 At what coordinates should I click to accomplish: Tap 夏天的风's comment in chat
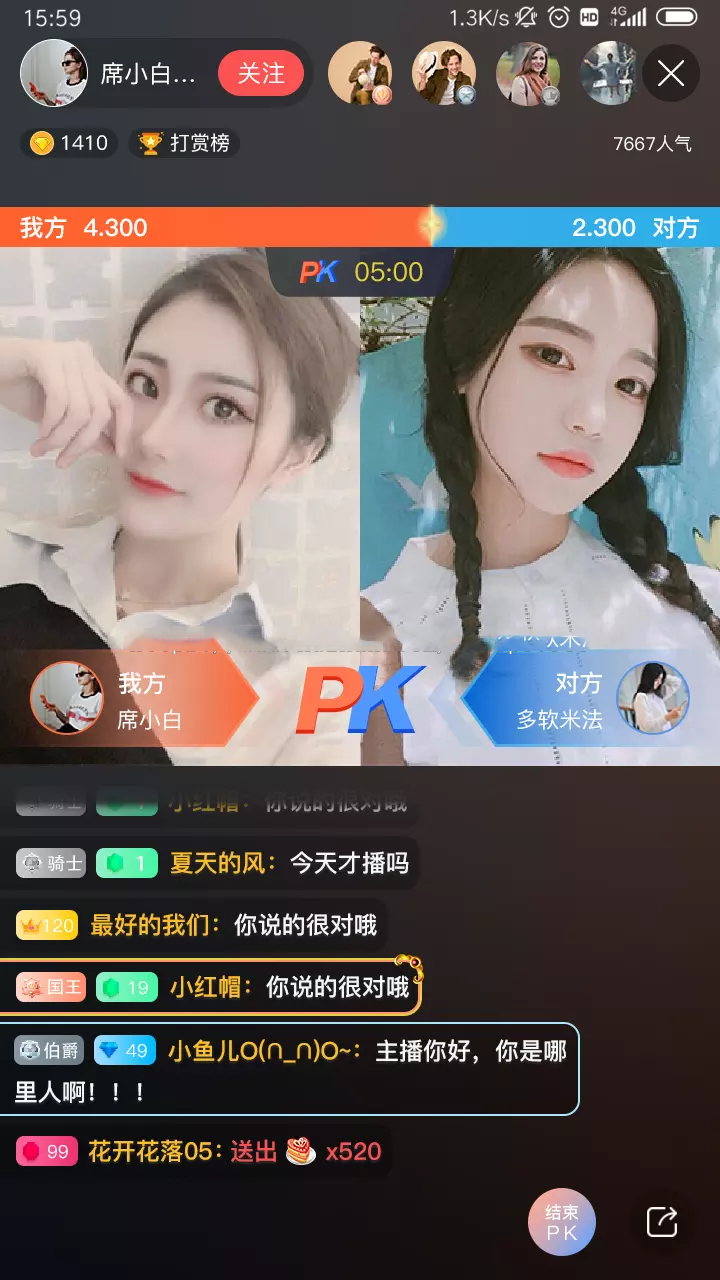(x=214, y=862)
